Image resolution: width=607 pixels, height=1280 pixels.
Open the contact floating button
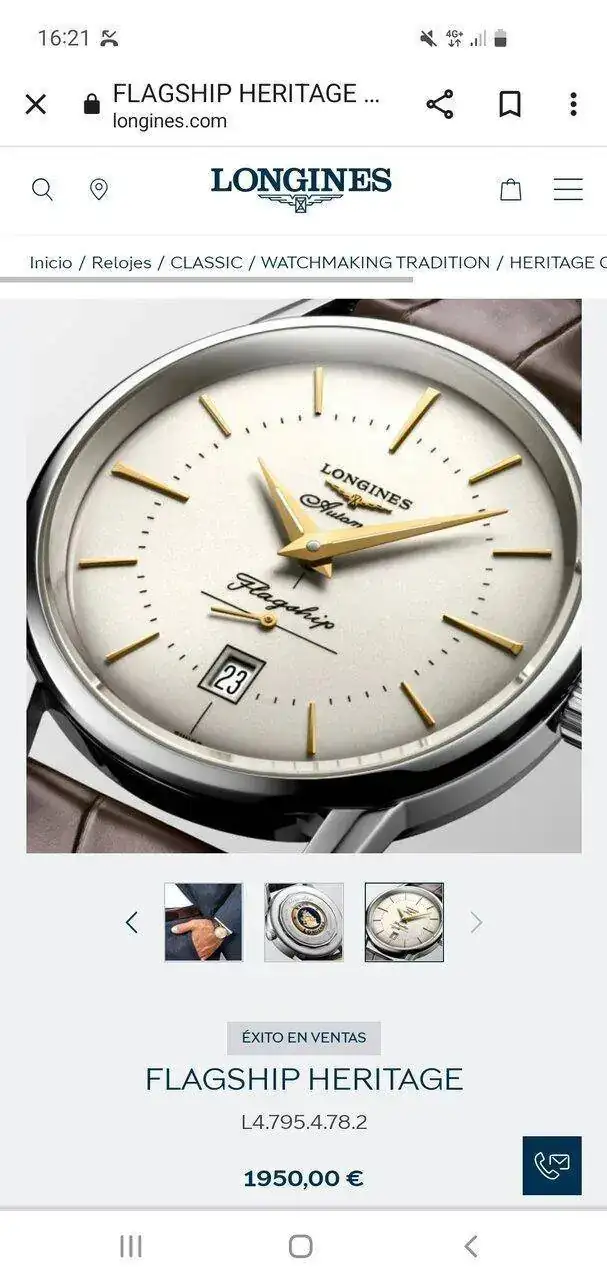coord(551,1165)
